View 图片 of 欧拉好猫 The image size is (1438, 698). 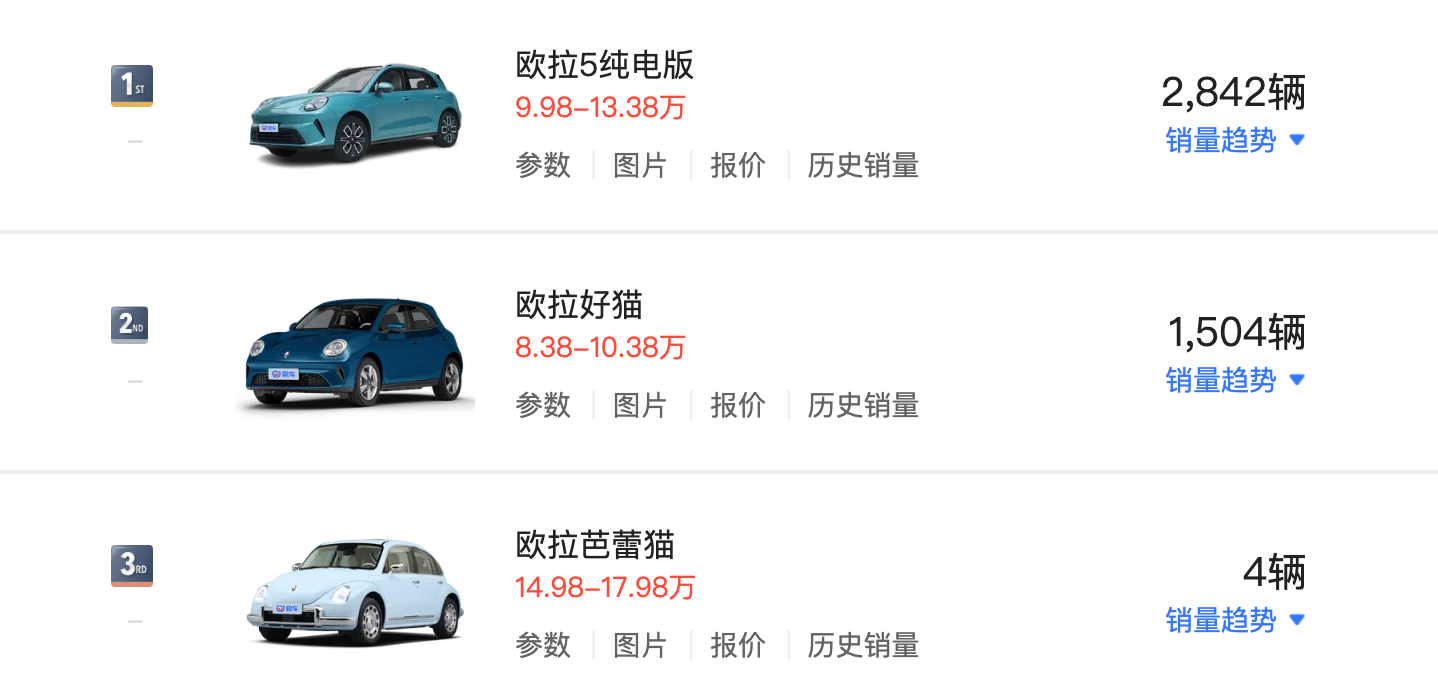pos(640,405)
